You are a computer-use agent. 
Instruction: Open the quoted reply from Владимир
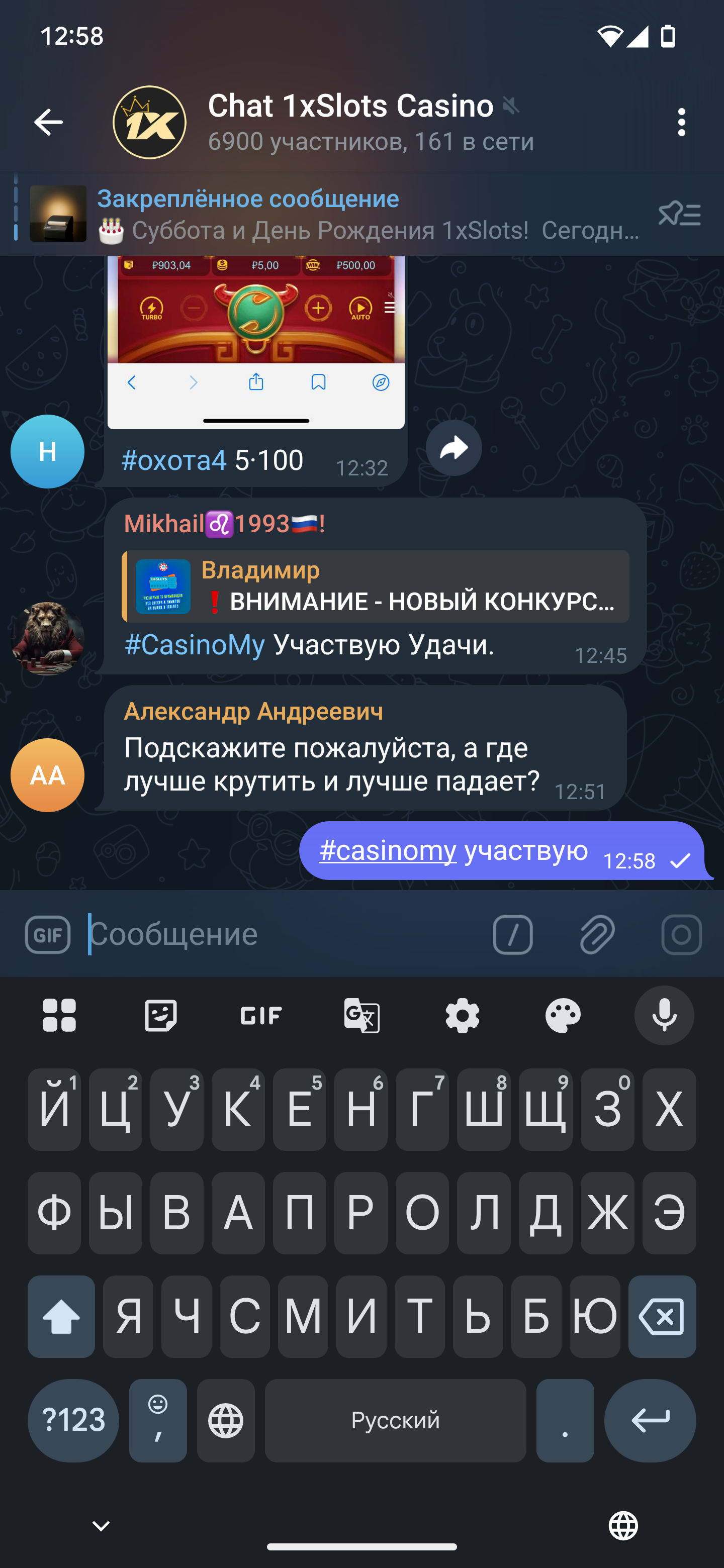[375, 586]
